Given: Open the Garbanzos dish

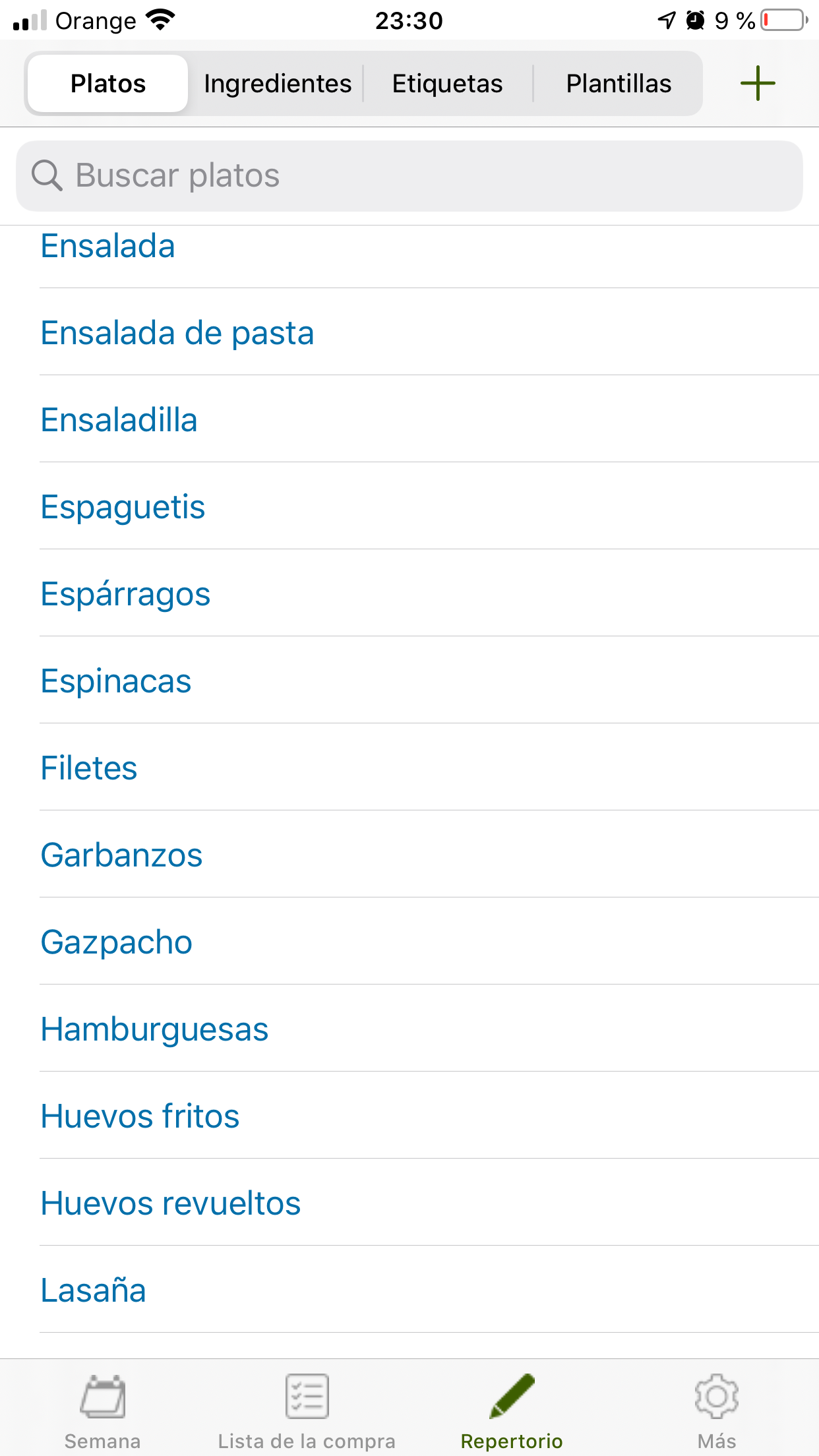Looking at the screenshot, I should click(409, 855).
